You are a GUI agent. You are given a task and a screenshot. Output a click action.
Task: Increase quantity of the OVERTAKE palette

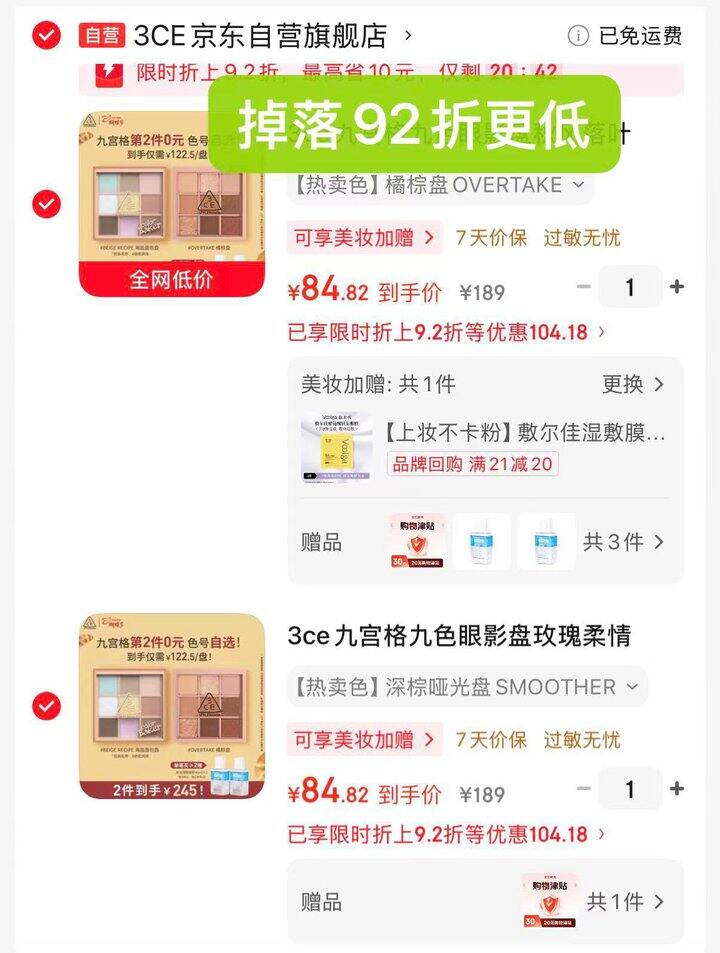click(677, 287)
